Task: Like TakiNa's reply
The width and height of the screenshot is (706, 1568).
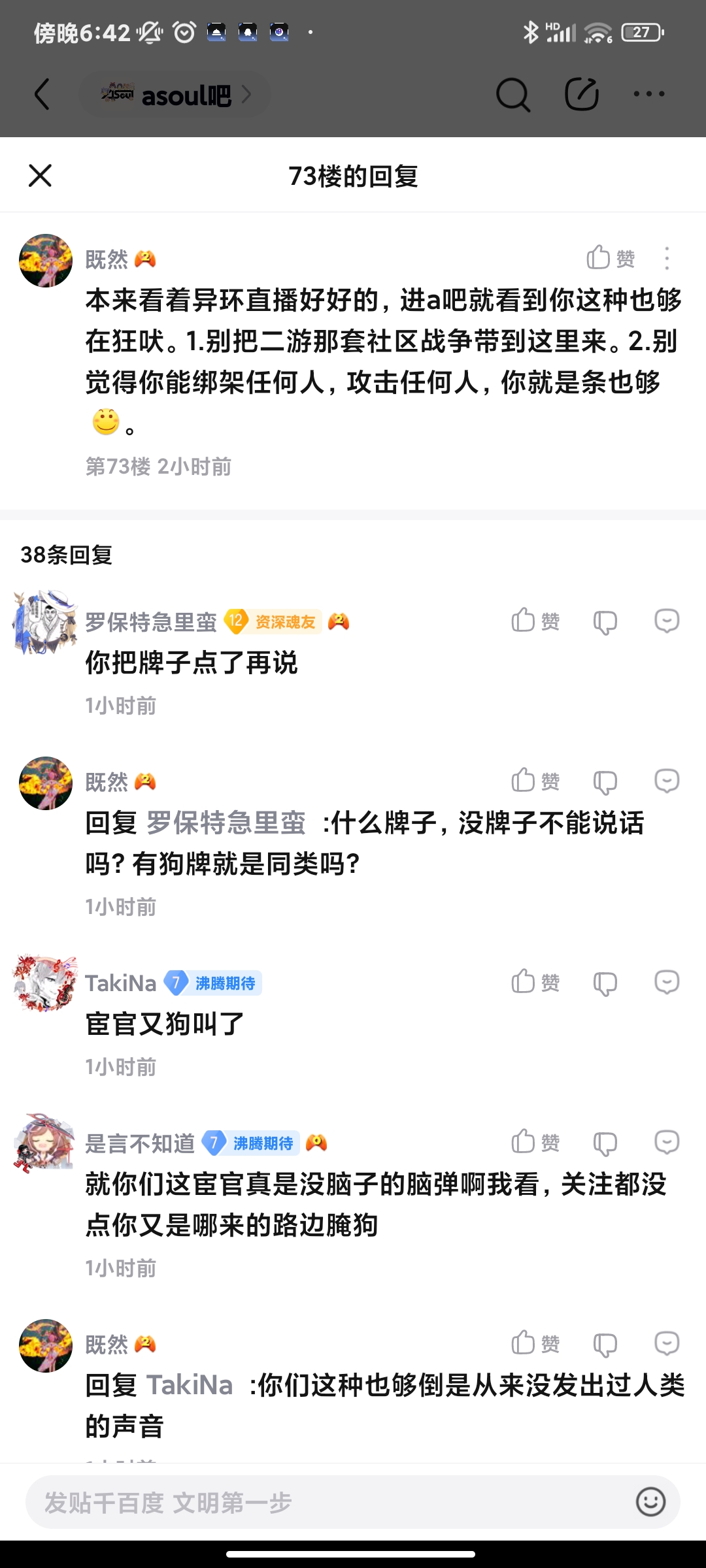Action: pos(535,982)
